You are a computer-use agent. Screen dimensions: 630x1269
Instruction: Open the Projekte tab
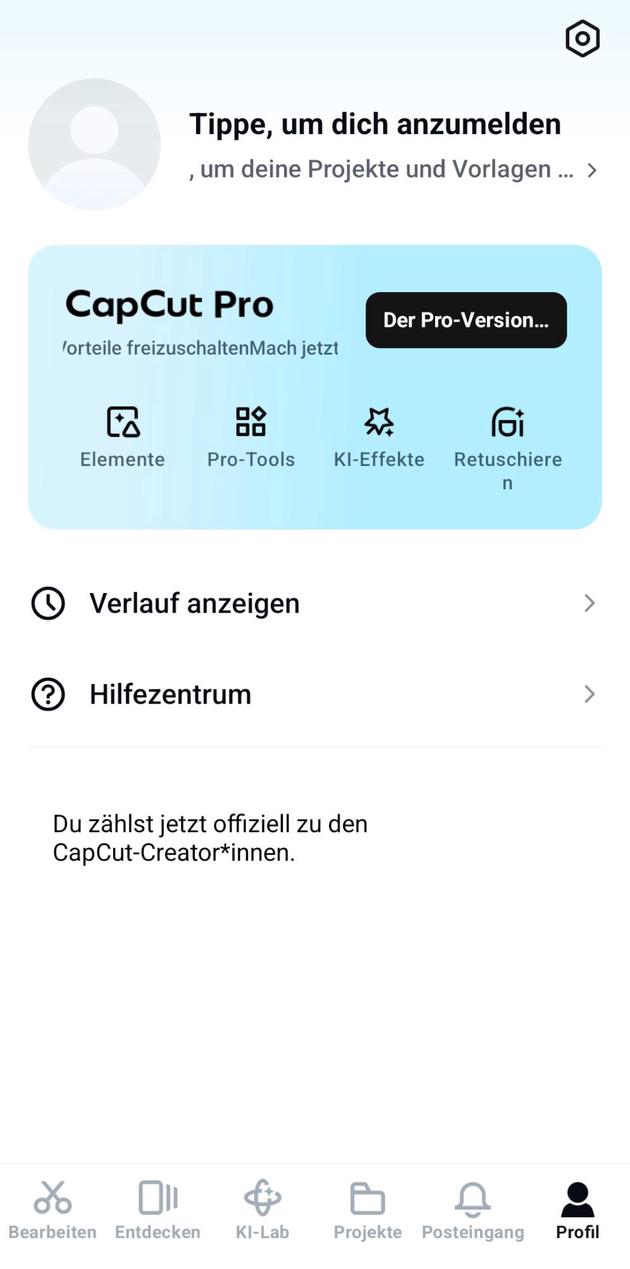coord(367,1210)
